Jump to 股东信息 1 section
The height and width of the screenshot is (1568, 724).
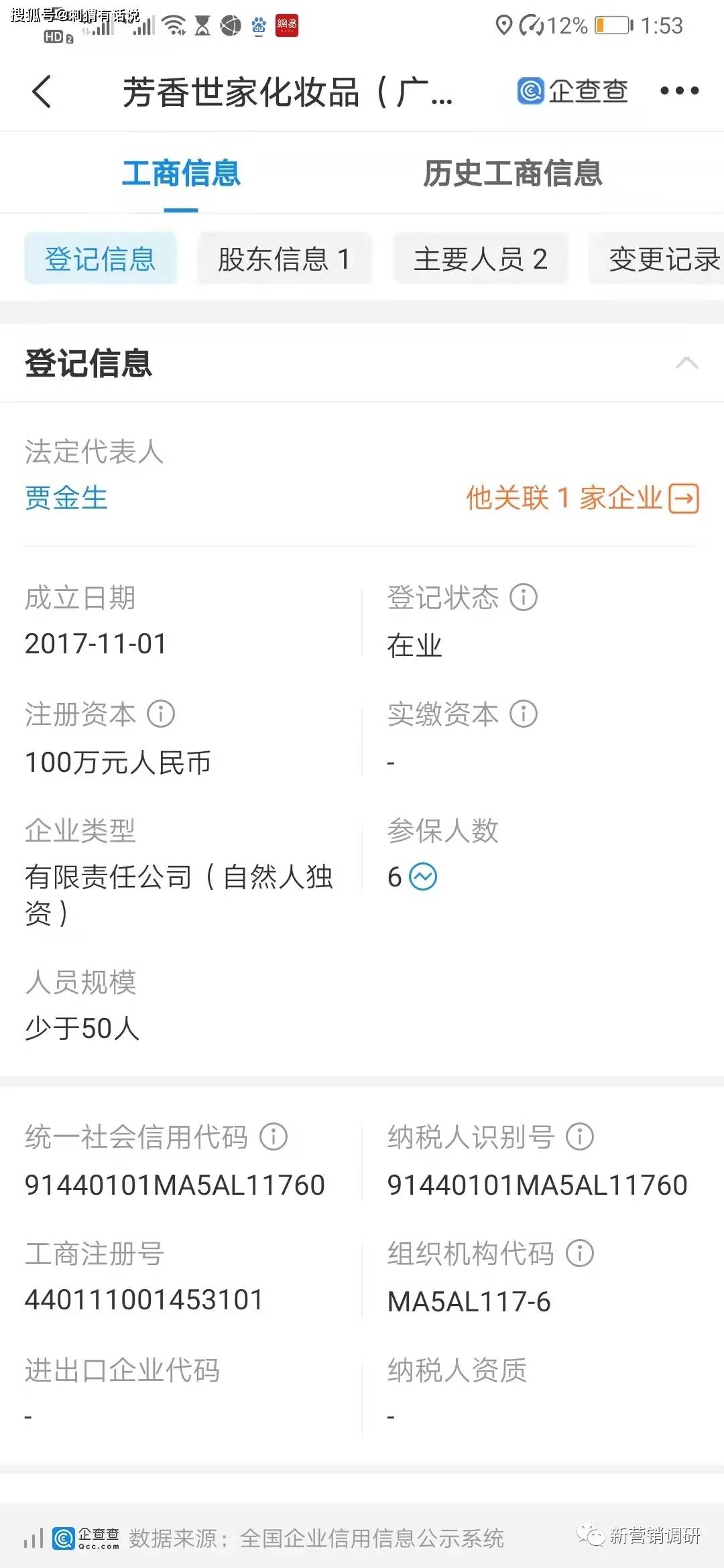pyautogui.click(x=284, y=259)
